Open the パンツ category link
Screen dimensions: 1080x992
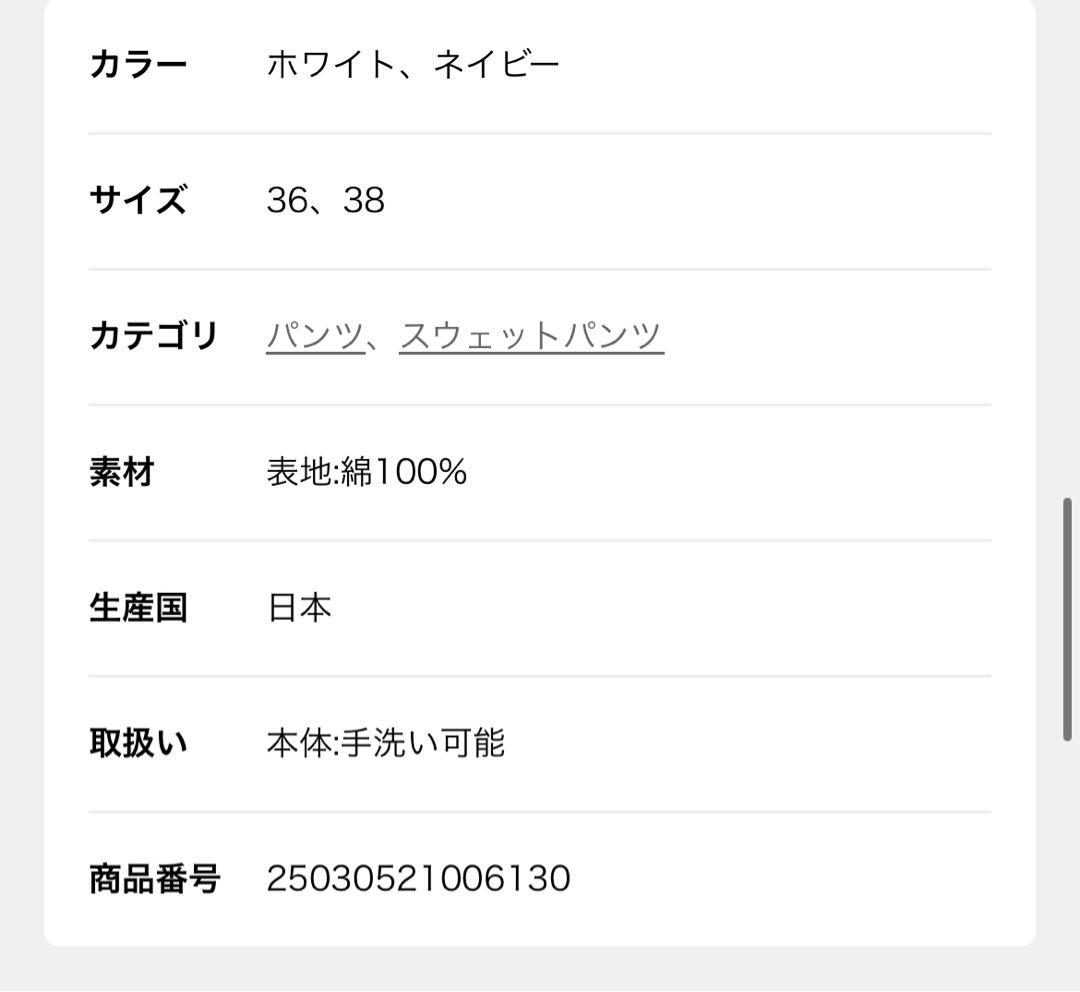tap(315, 336)
